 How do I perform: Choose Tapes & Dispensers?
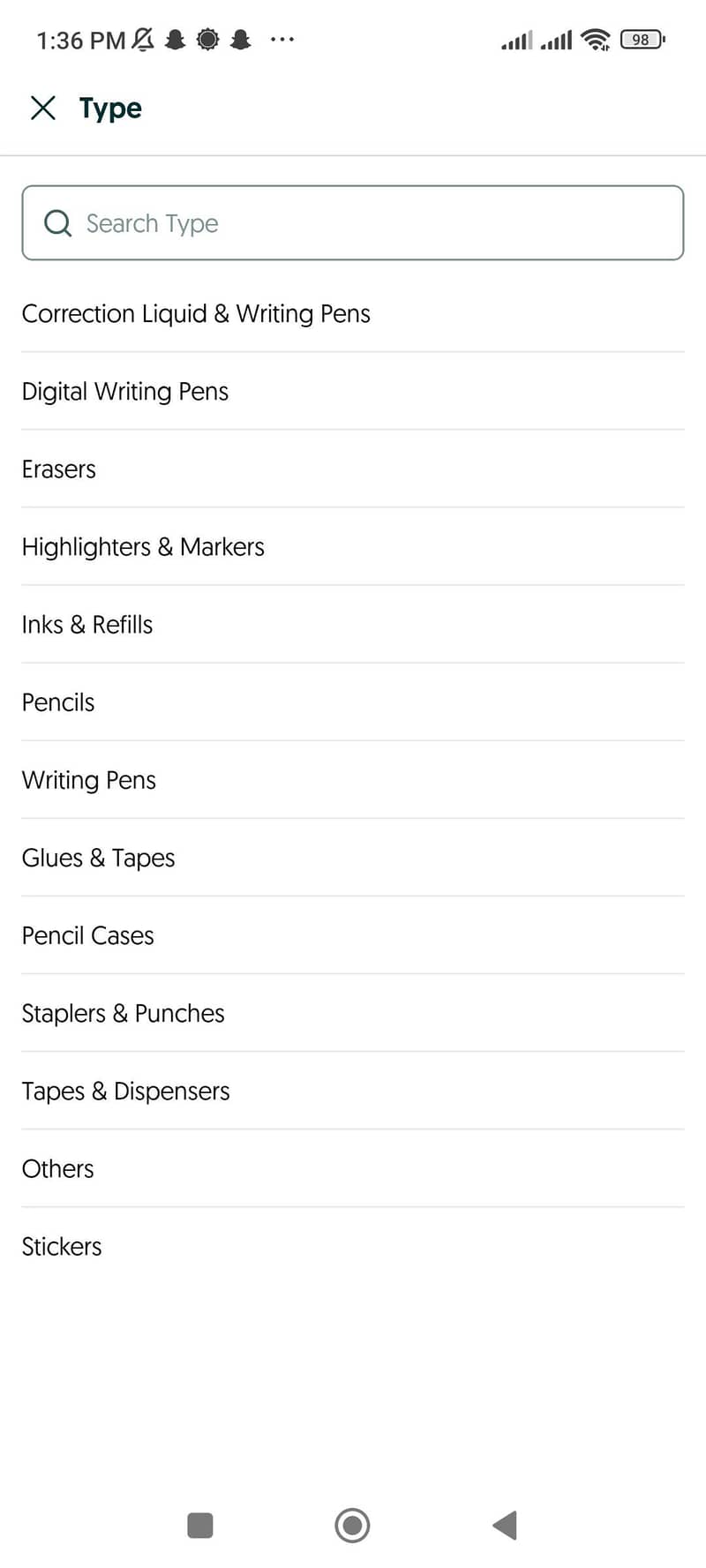pyautogui.click(x=126, y=1090)
